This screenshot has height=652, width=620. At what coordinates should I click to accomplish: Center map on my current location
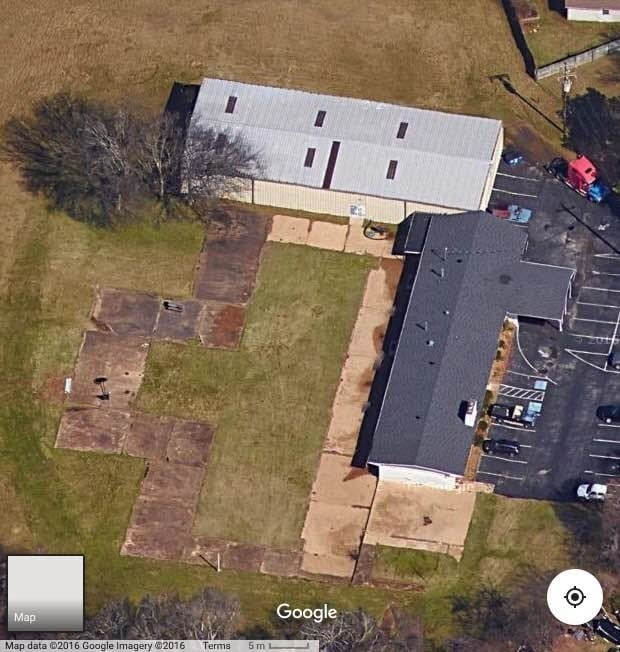pyautogui.click(x=574, y=597)
